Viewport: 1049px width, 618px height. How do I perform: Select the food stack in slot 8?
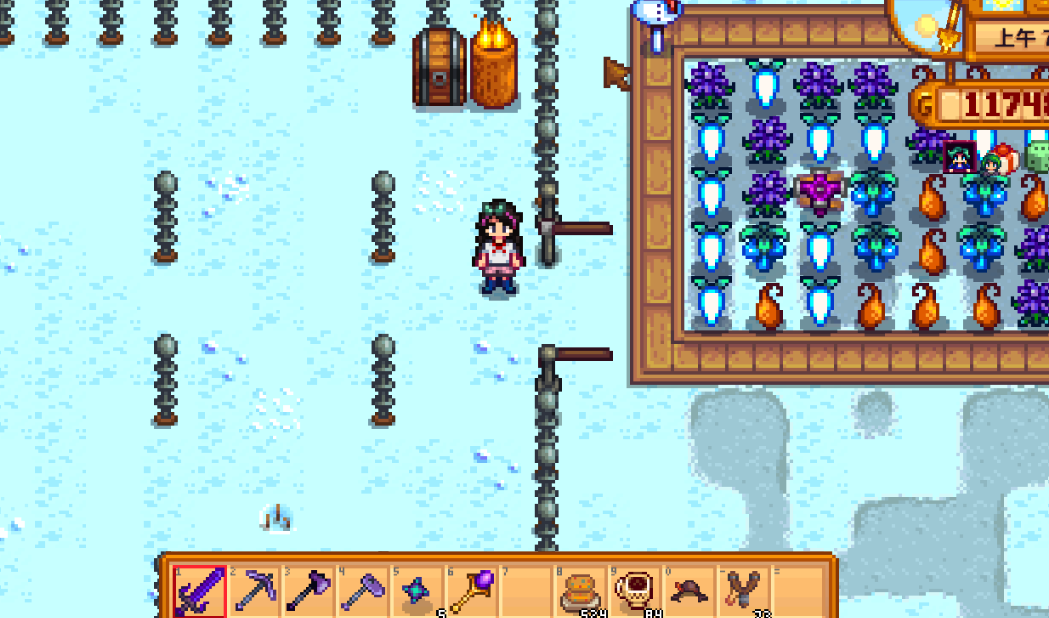coord(581,592)
